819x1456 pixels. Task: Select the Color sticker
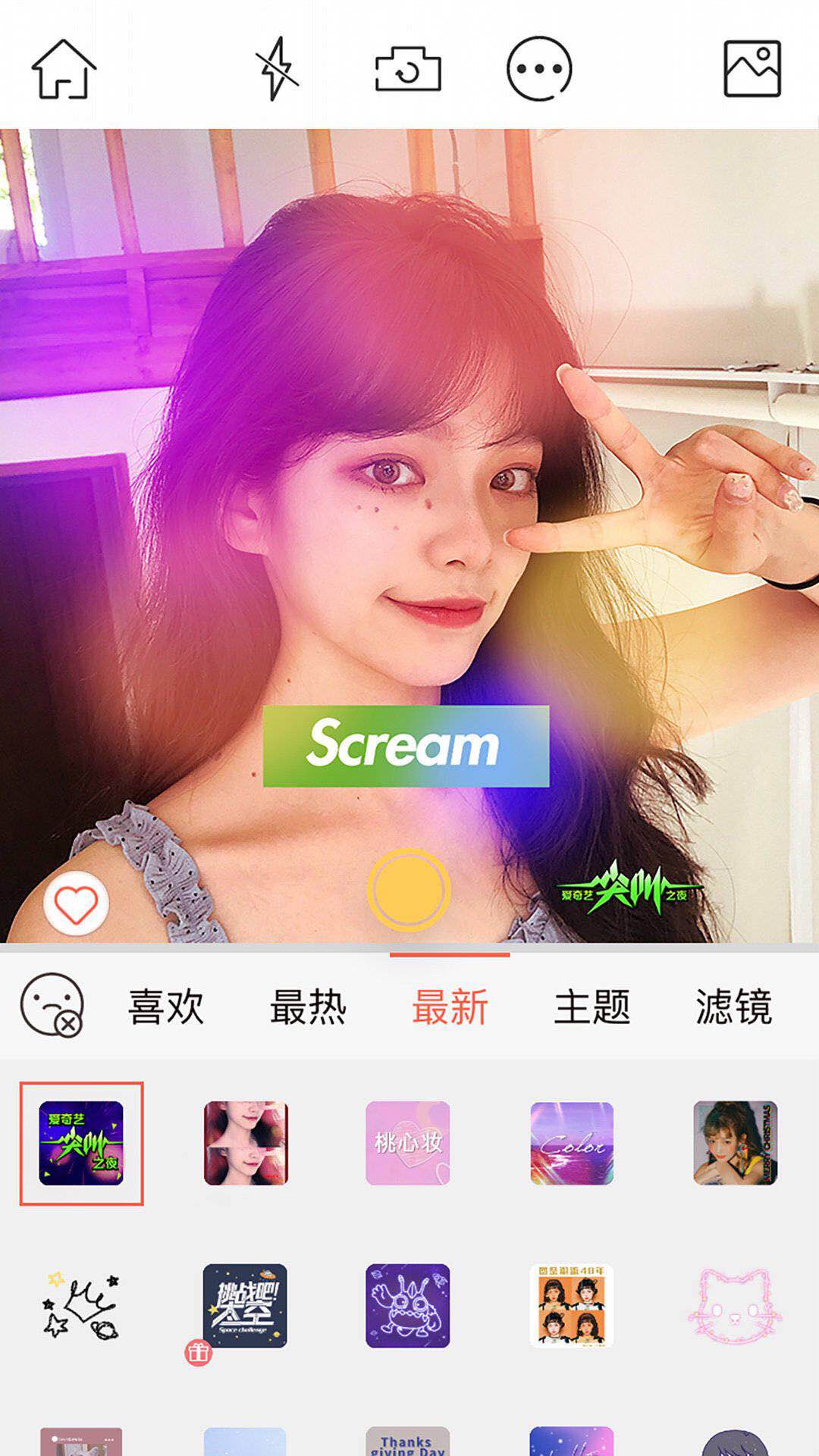coord(572,1143)
